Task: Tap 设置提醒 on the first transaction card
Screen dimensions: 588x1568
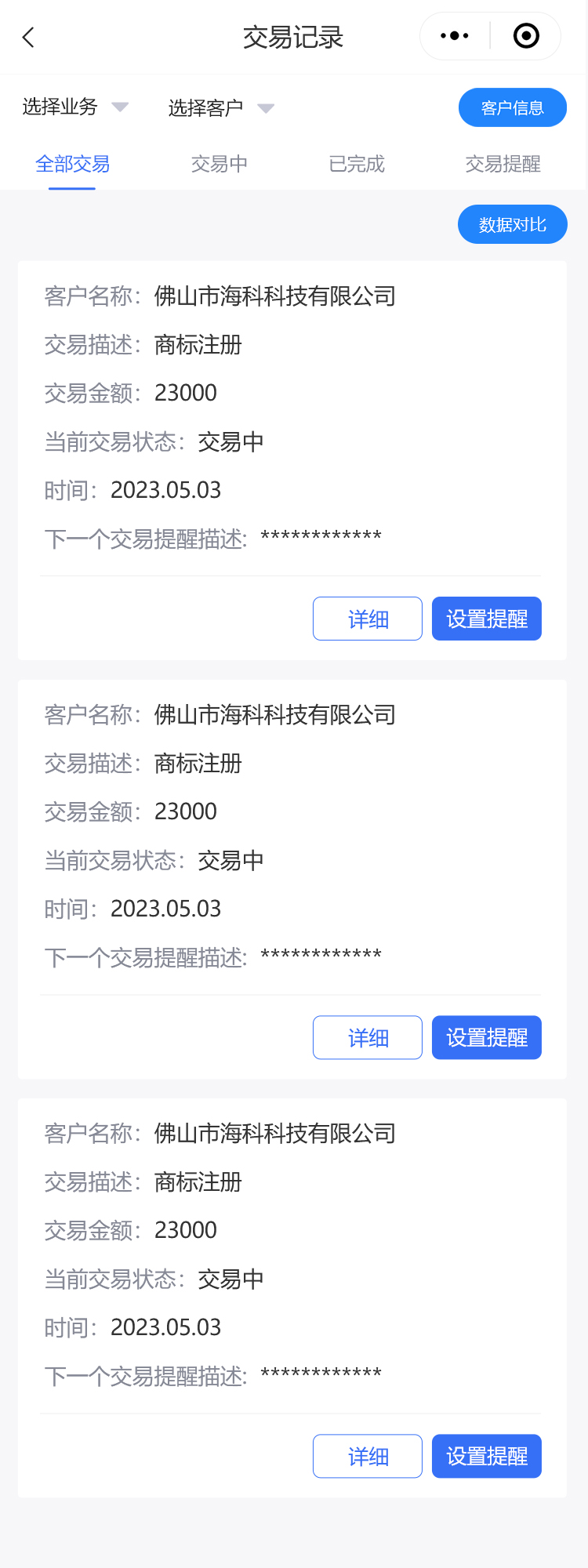Action: (486, 619)
